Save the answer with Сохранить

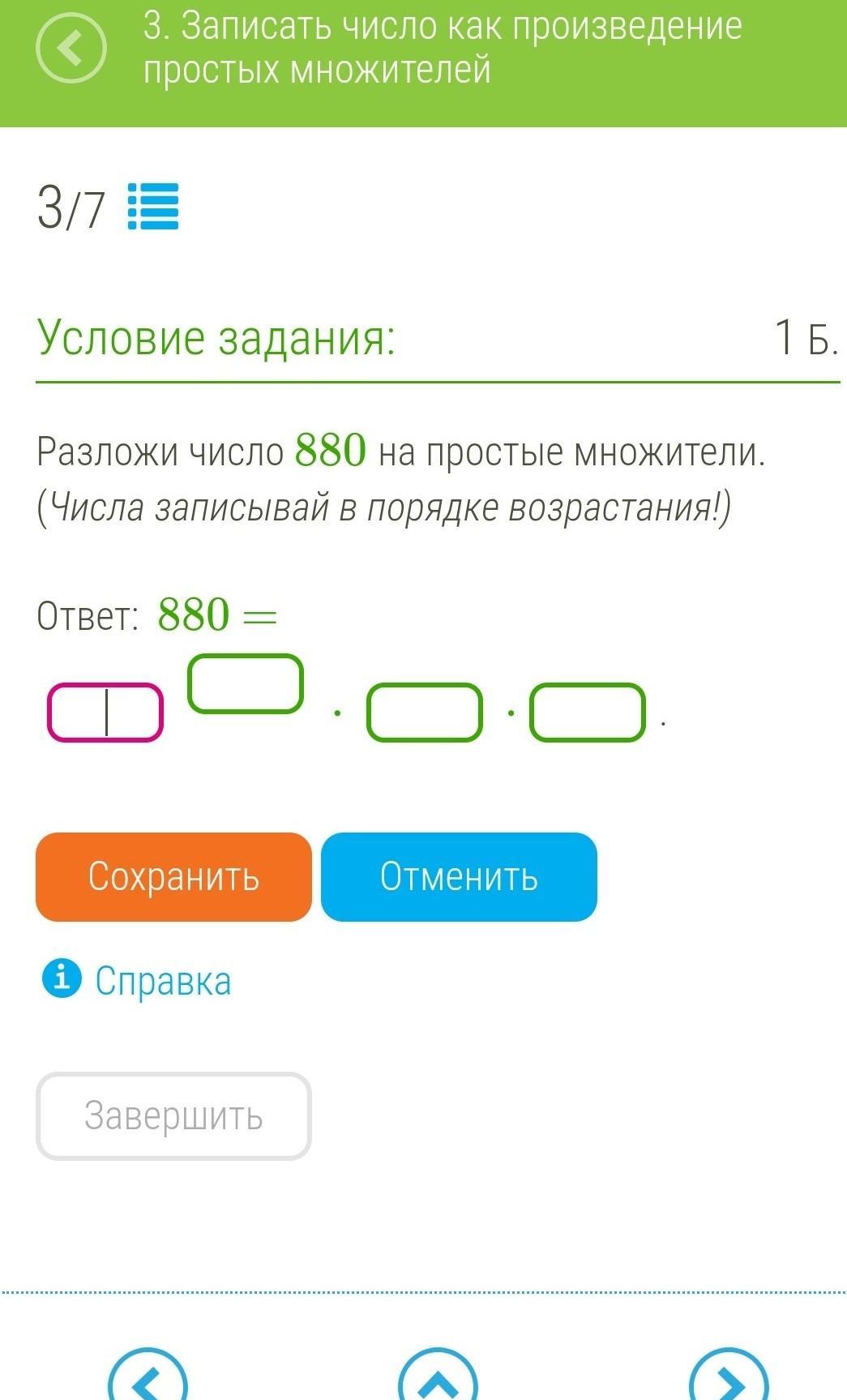(x=173, y=877)
